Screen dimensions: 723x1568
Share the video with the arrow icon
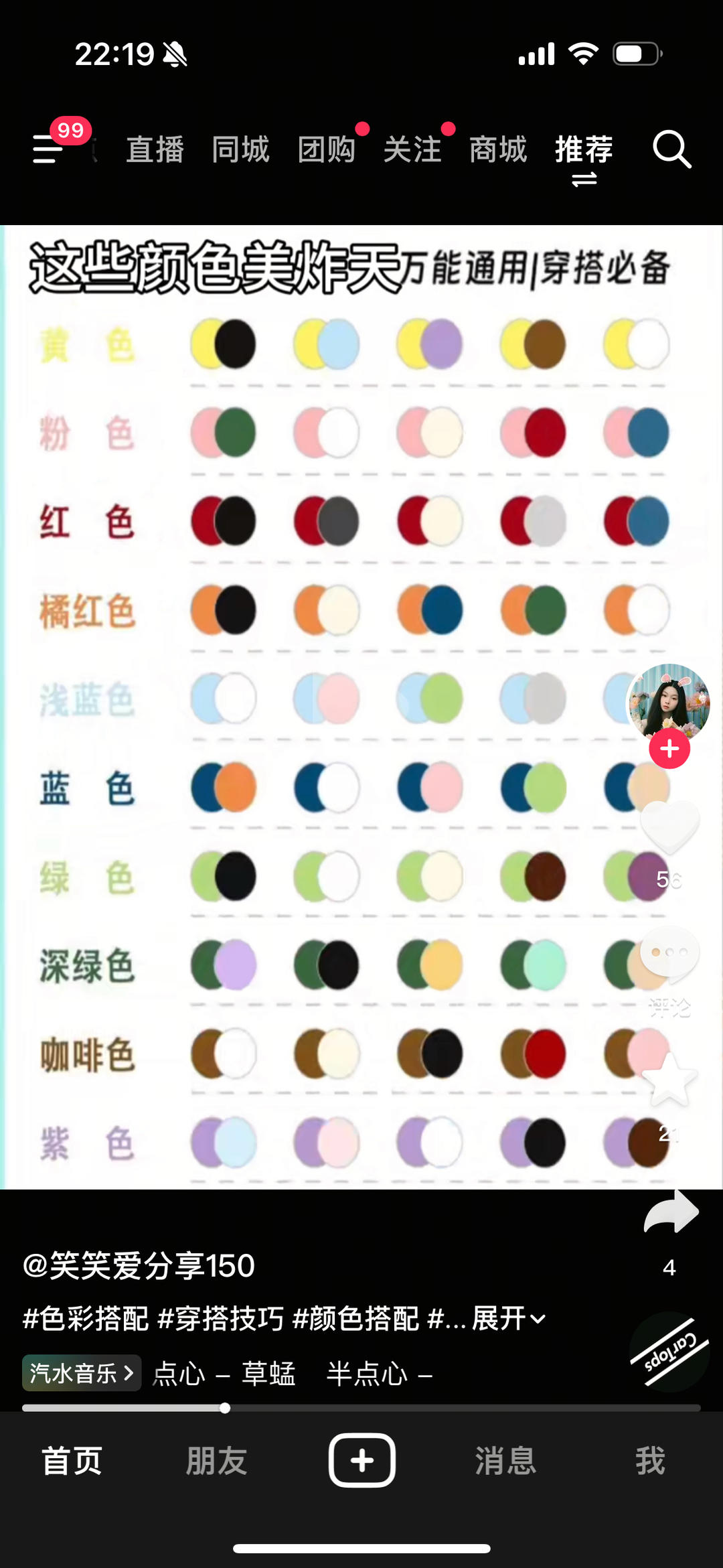[671, 1212]
